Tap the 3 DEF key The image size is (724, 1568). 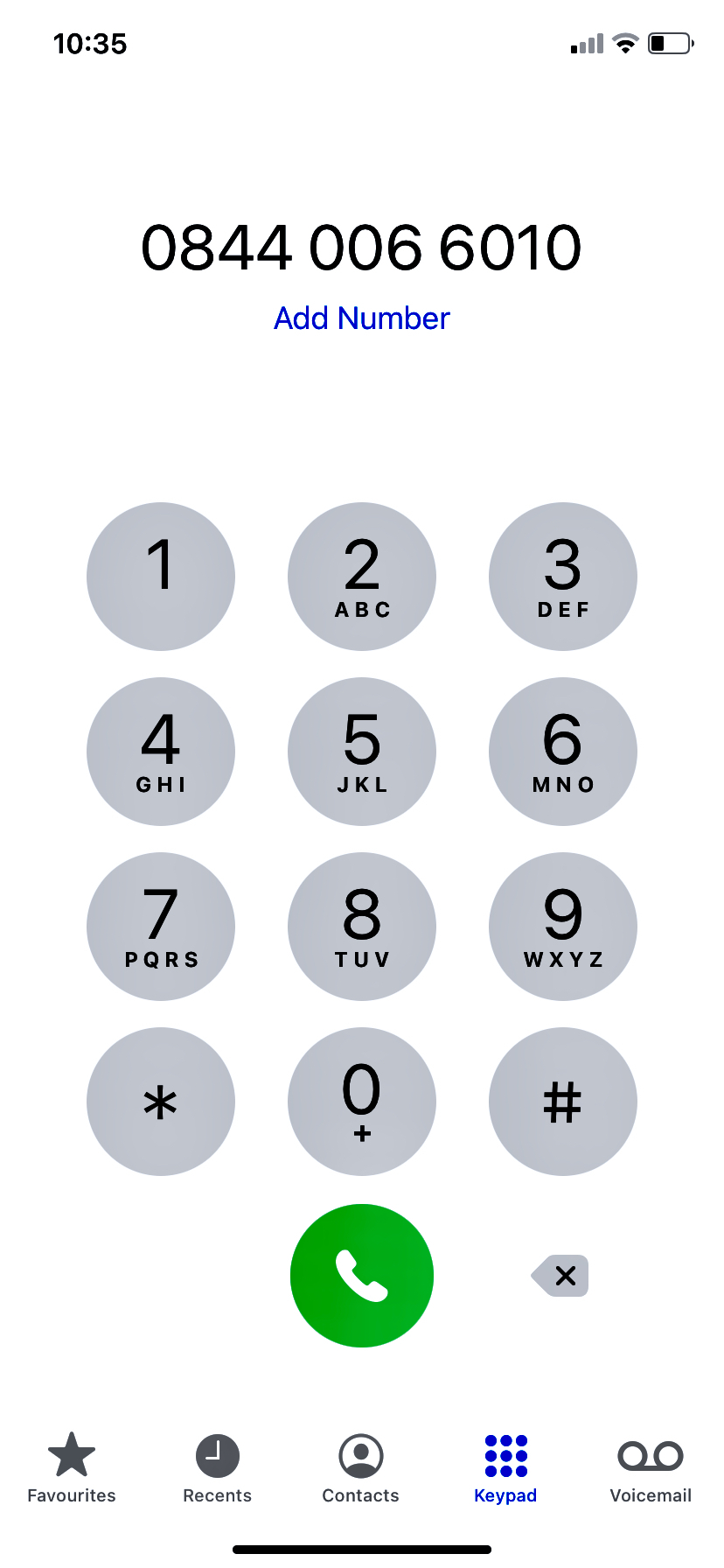click(x=563, y=577)
